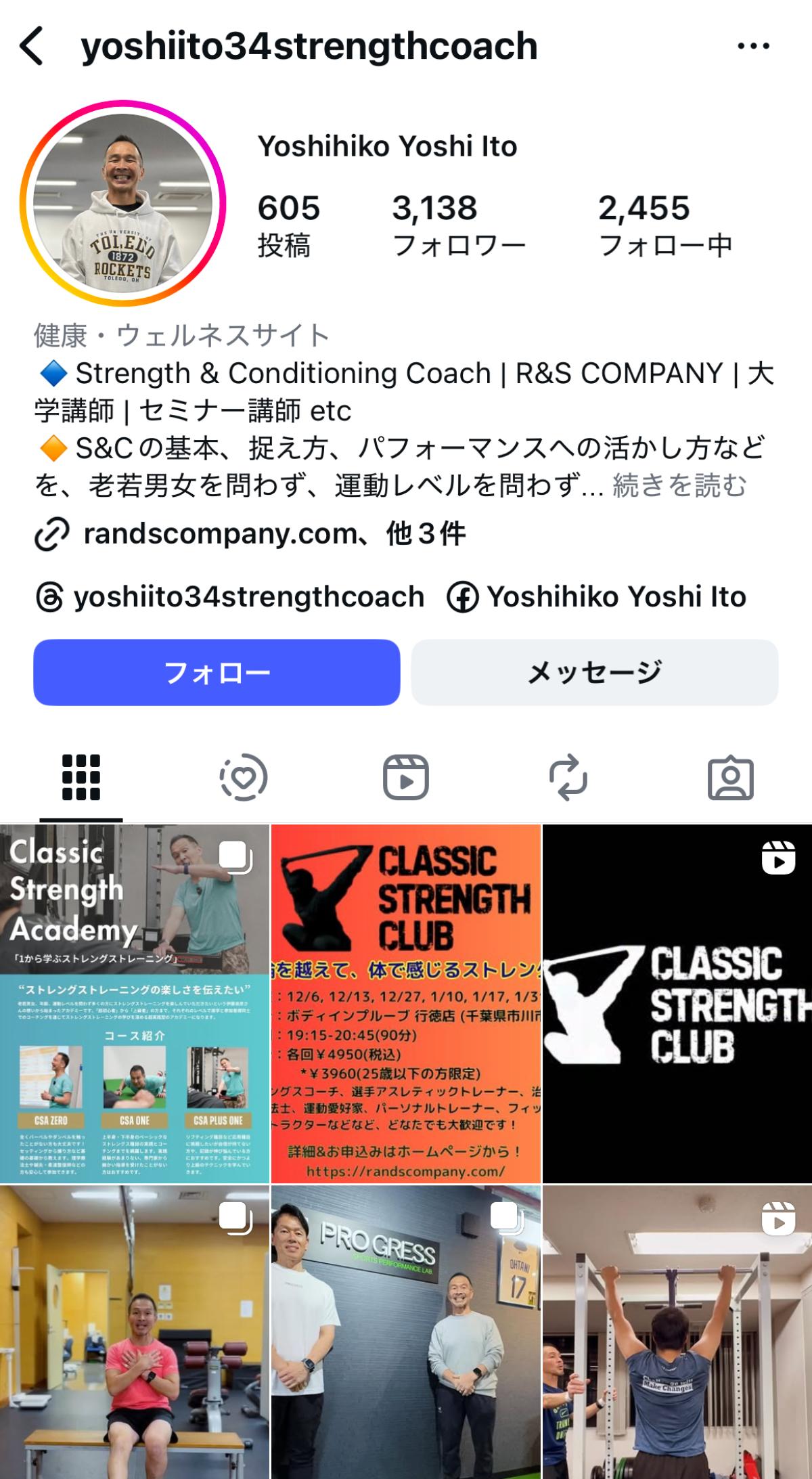
Task: Go back using the top-left arrow
Action: [x=32, y=46]
